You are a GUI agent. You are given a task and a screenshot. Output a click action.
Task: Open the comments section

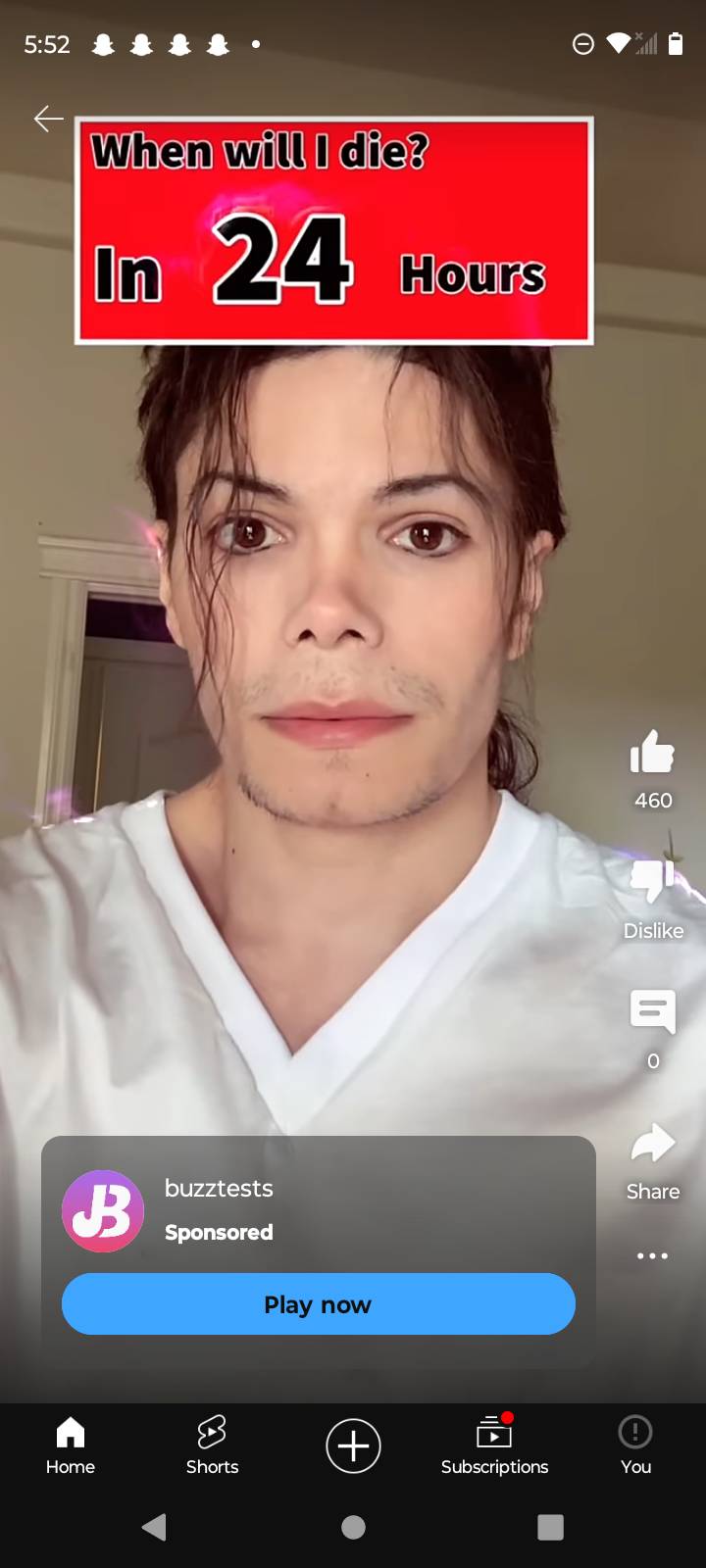pyautogui.click(x=652, y=1012)
